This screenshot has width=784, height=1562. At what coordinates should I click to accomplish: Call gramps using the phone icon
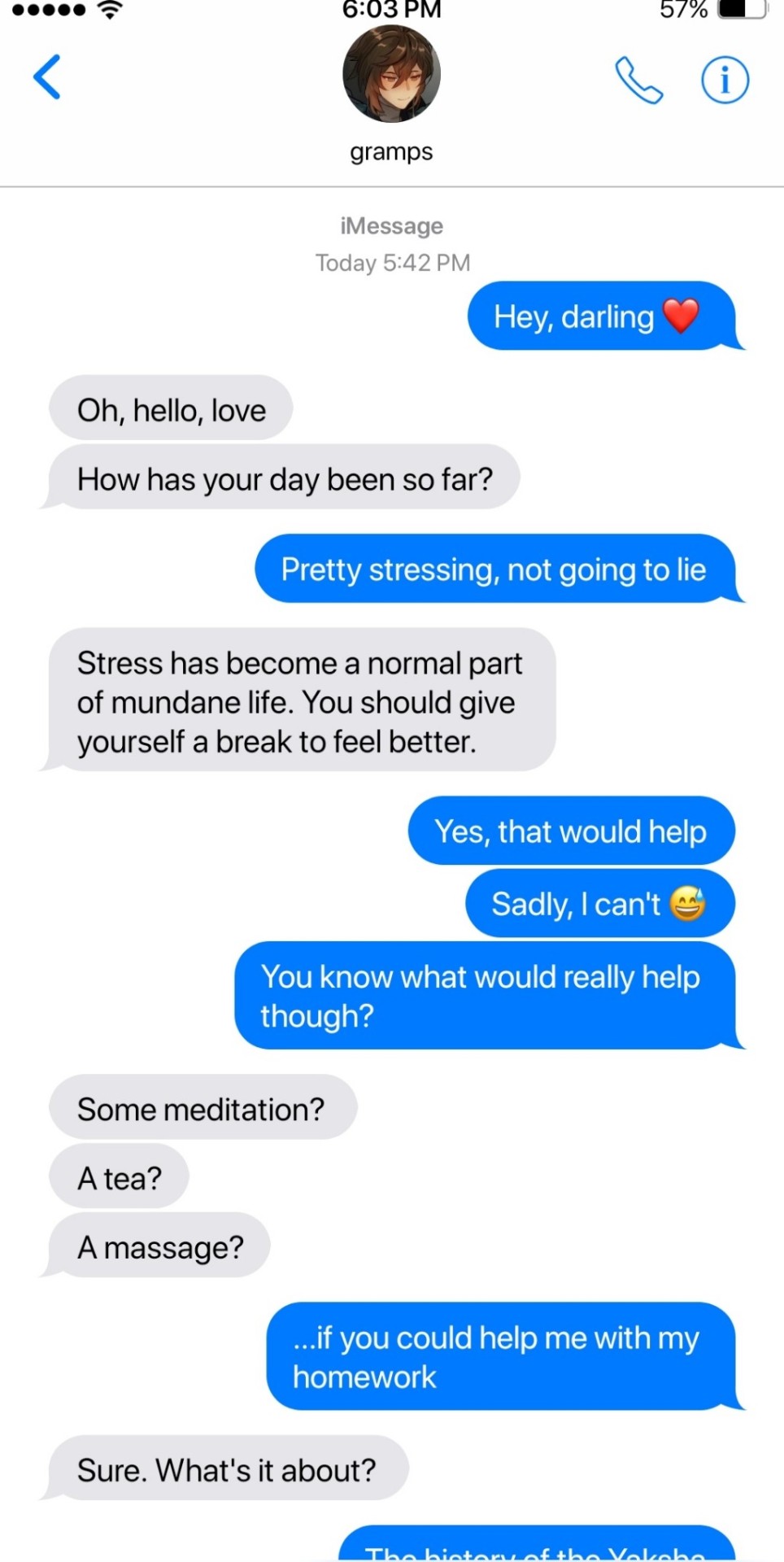click(x=638, y=80)
